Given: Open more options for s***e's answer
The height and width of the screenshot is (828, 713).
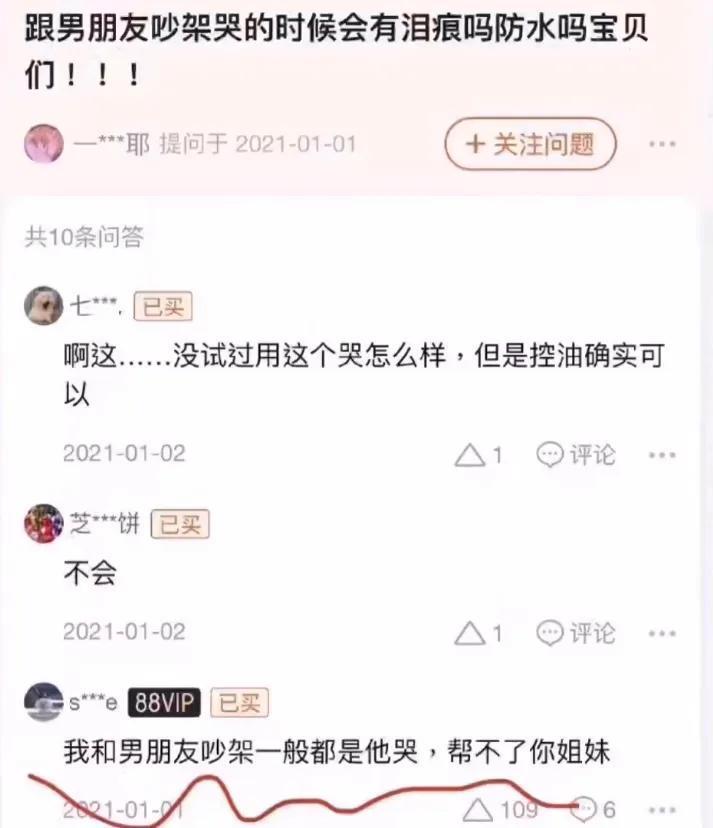Looking at the screenshot, I should pos(662,808).
